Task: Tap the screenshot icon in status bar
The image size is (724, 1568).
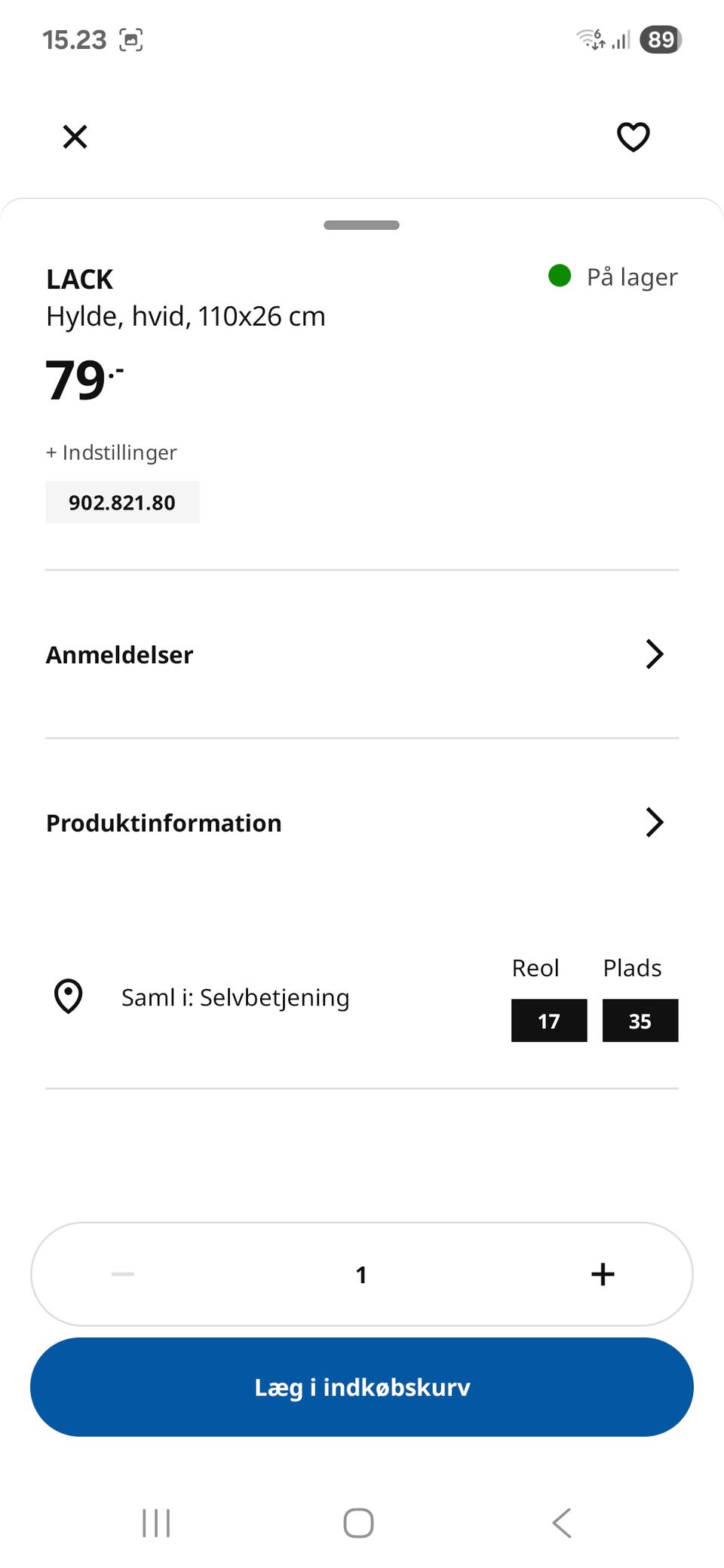Action: coord(130,39)
